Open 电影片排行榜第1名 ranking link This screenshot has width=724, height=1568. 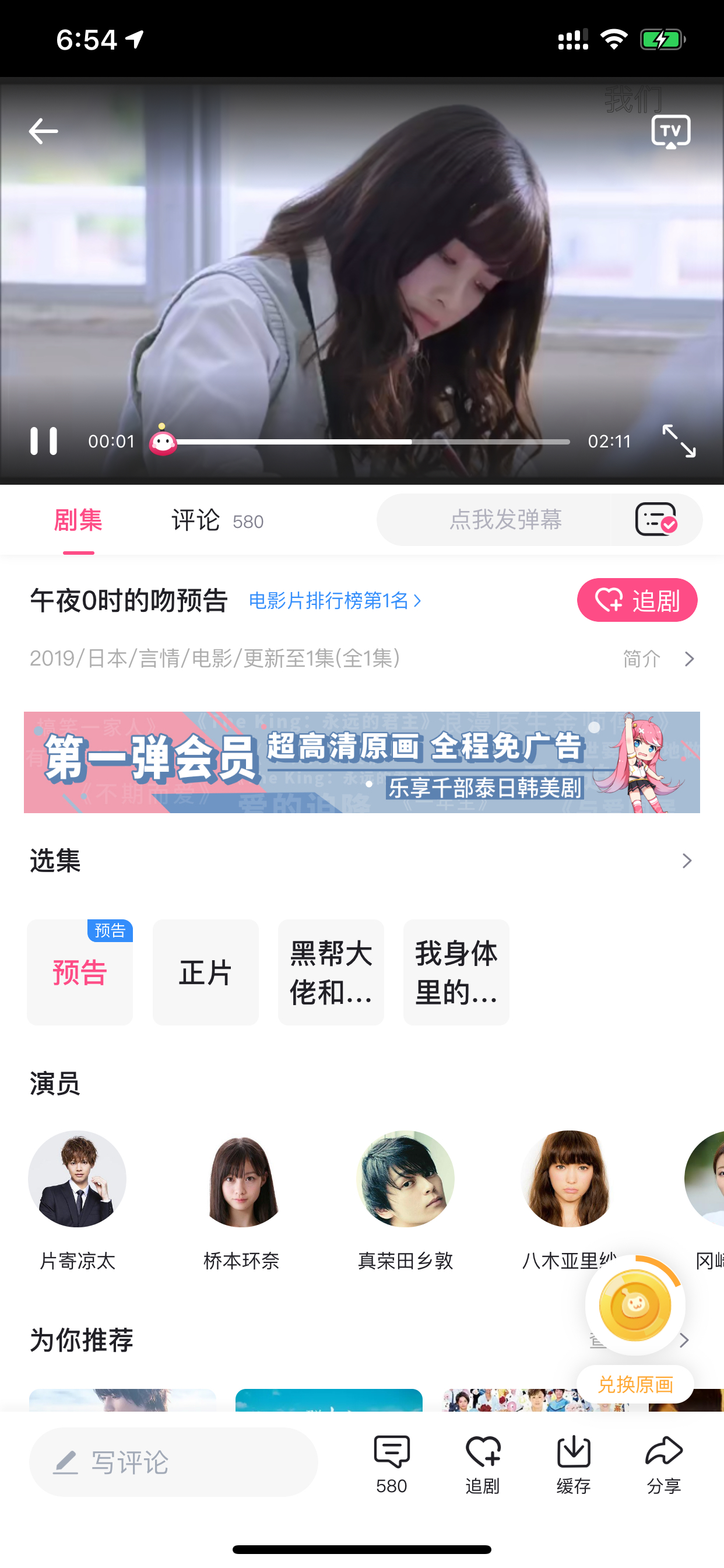335,601
